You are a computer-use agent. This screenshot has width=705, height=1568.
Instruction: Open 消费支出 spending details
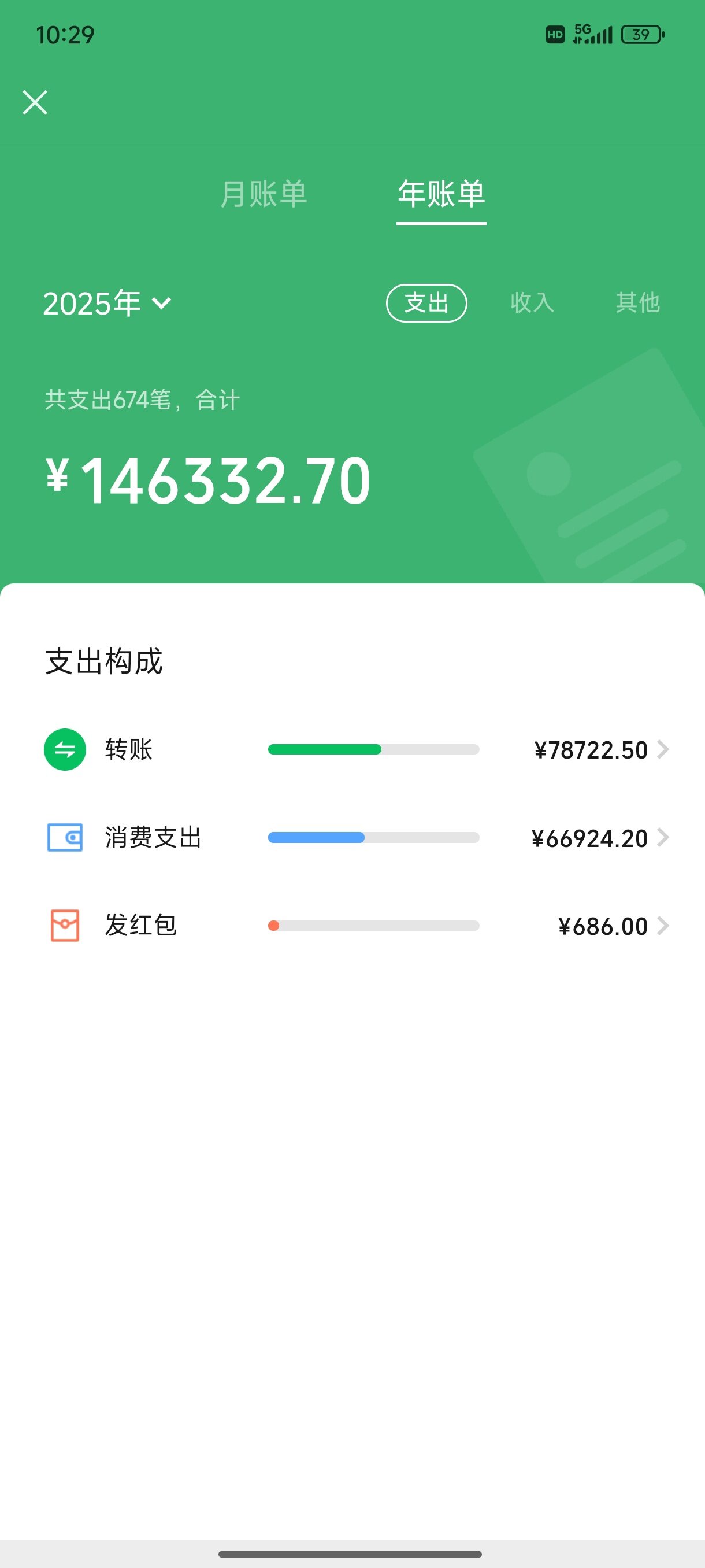pos(357,838)
